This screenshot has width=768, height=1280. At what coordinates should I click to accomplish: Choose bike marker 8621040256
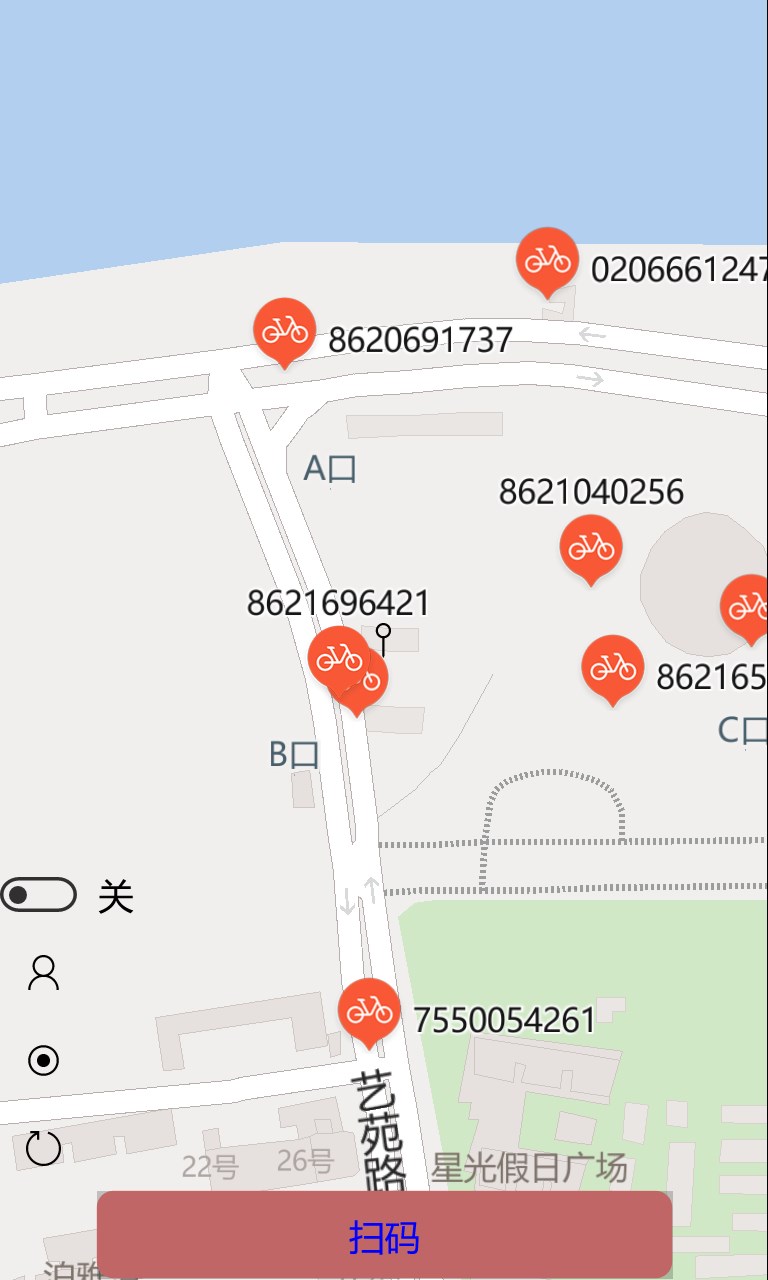591,546
